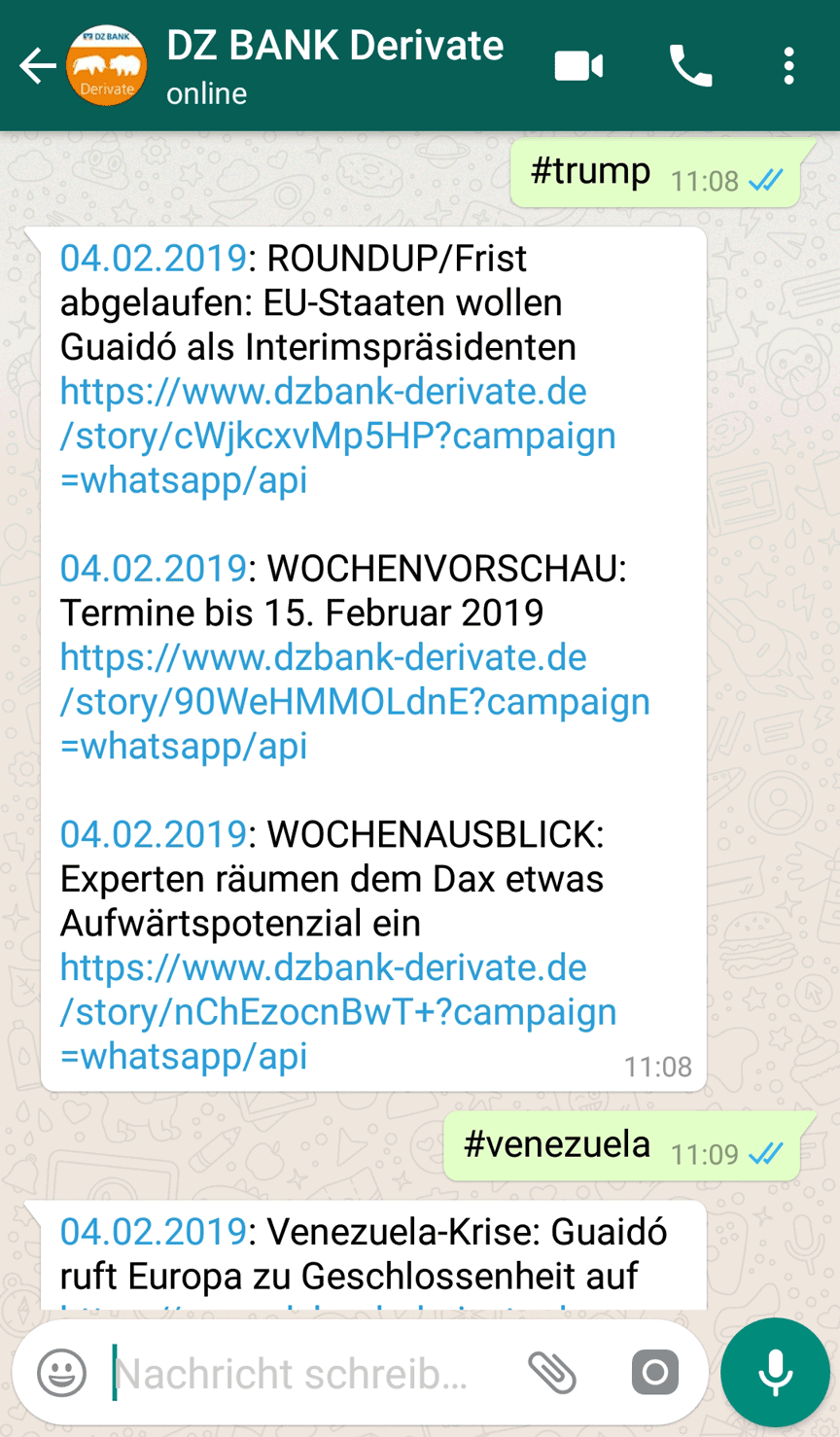The height and width of the screenshot is (1437, 840).
Task: Start a voice call with DZ BANK Derivate
Action: pos(690,66)
